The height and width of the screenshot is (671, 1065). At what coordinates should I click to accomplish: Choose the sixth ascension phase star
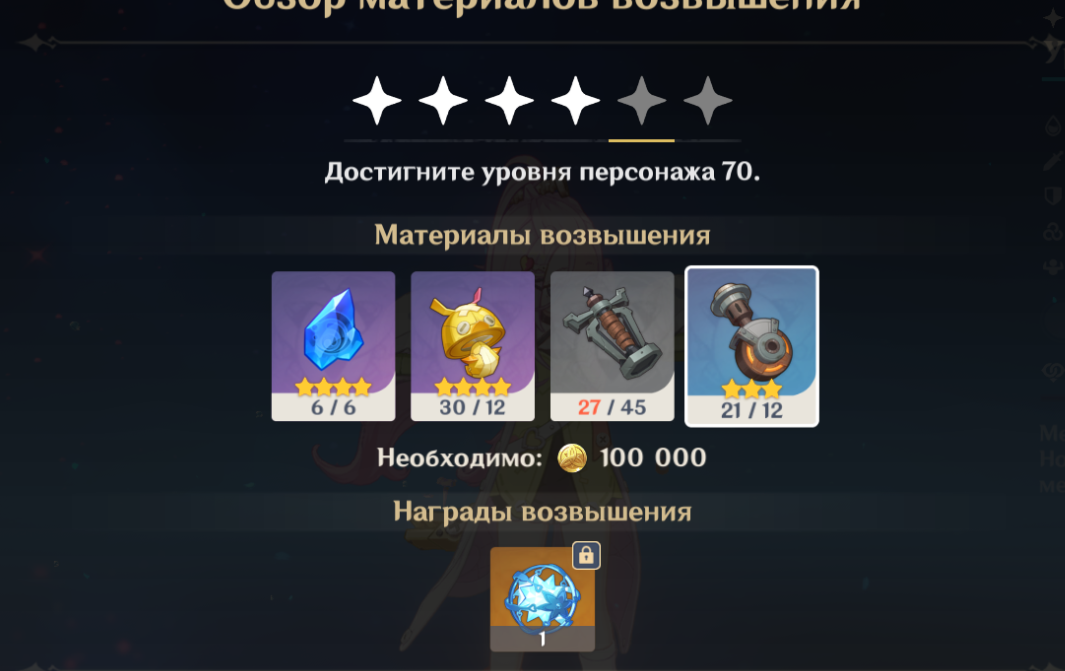(707, 101)
